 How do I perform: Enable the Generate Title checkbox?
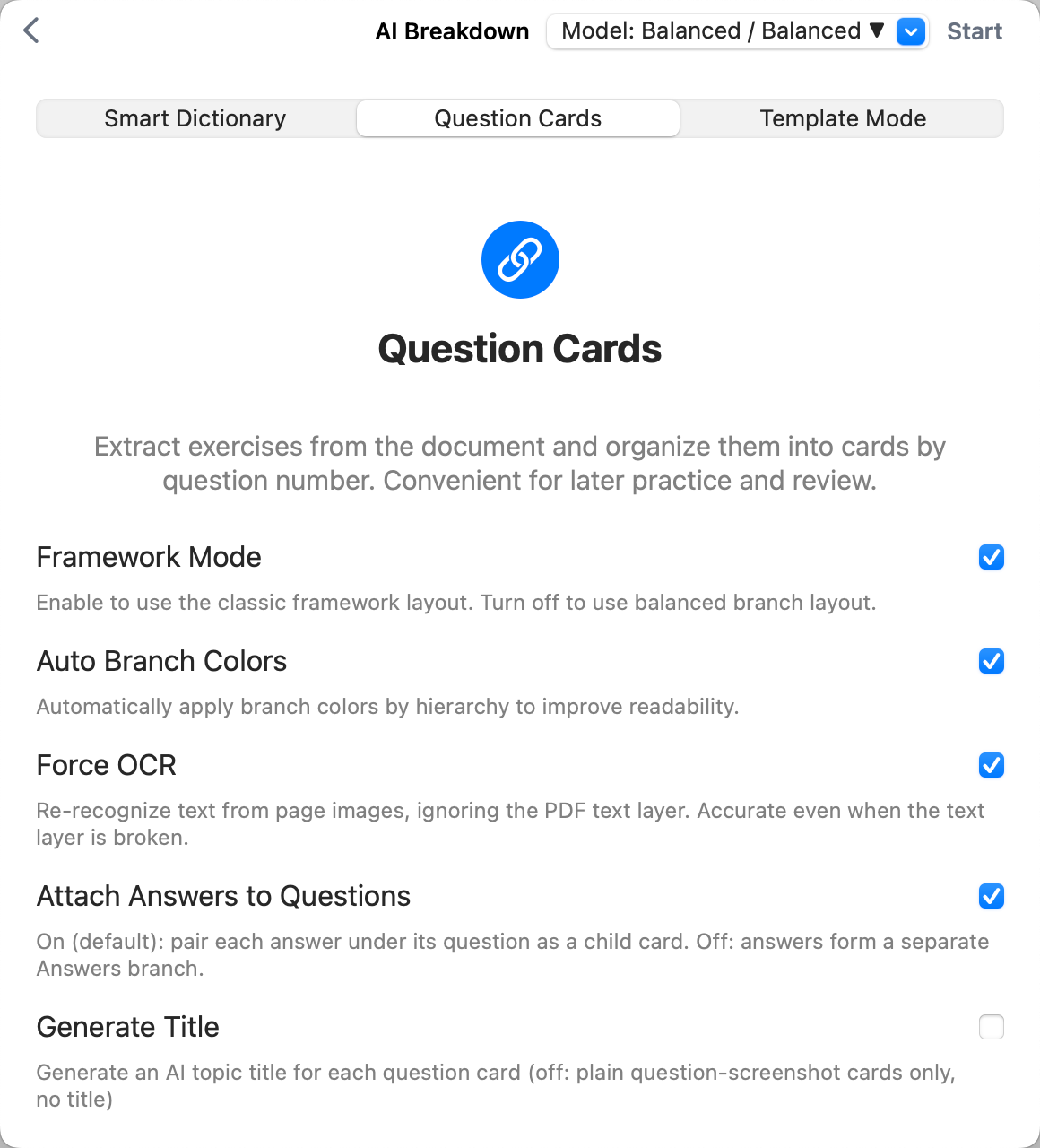[992, 1027]
